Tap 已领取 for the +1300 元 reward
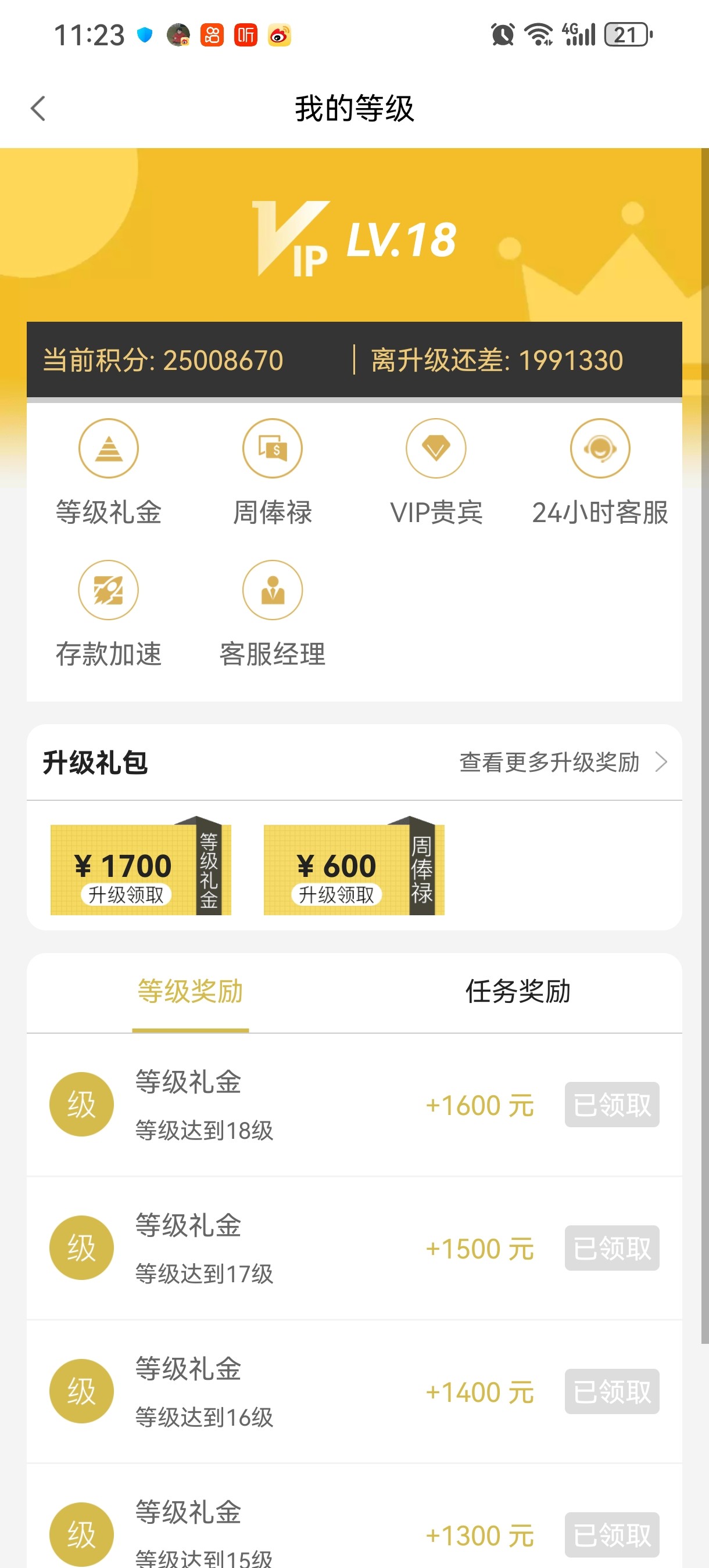This screenshot has width=709, height=1568. click(611, 1534)
